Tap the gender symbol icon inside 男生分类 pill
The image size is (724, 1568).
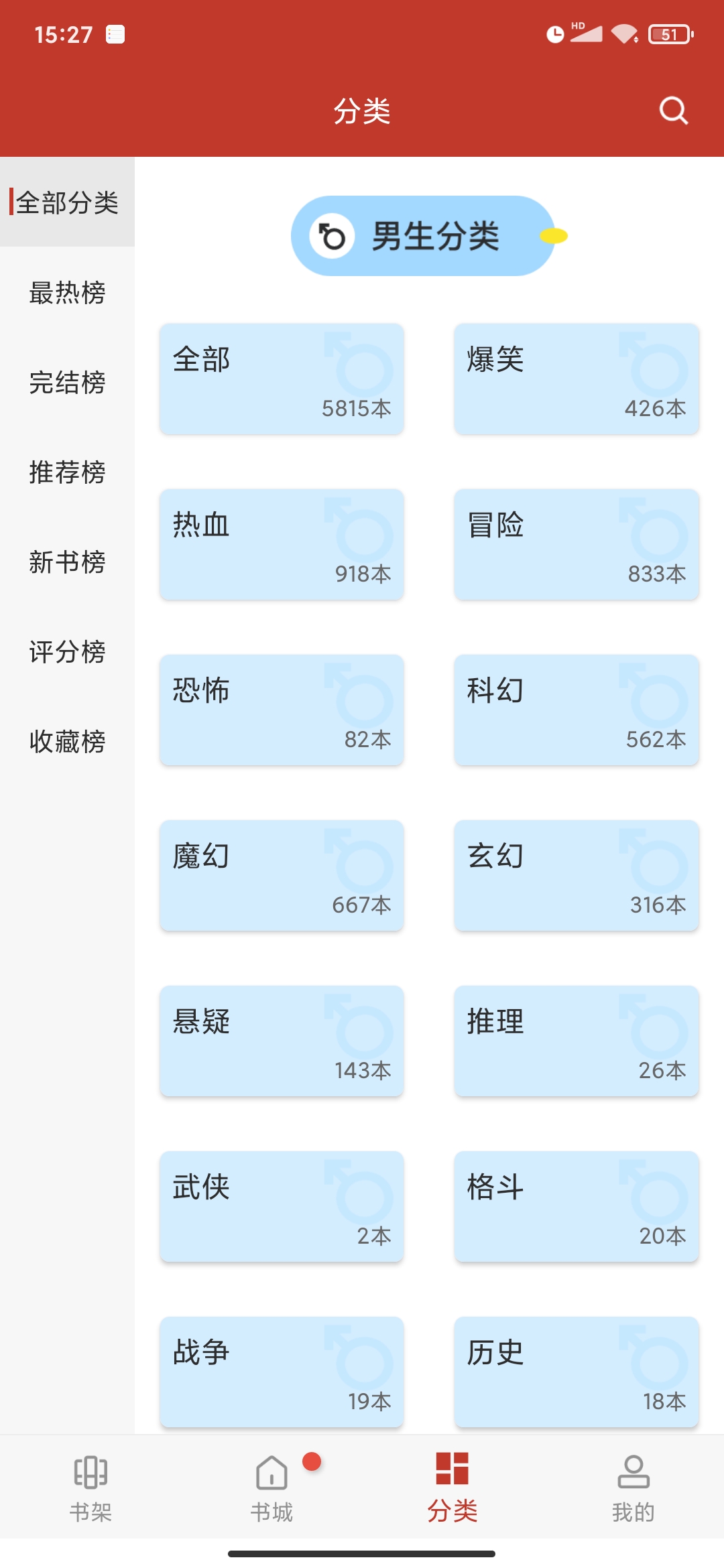(x=330, y=236)
